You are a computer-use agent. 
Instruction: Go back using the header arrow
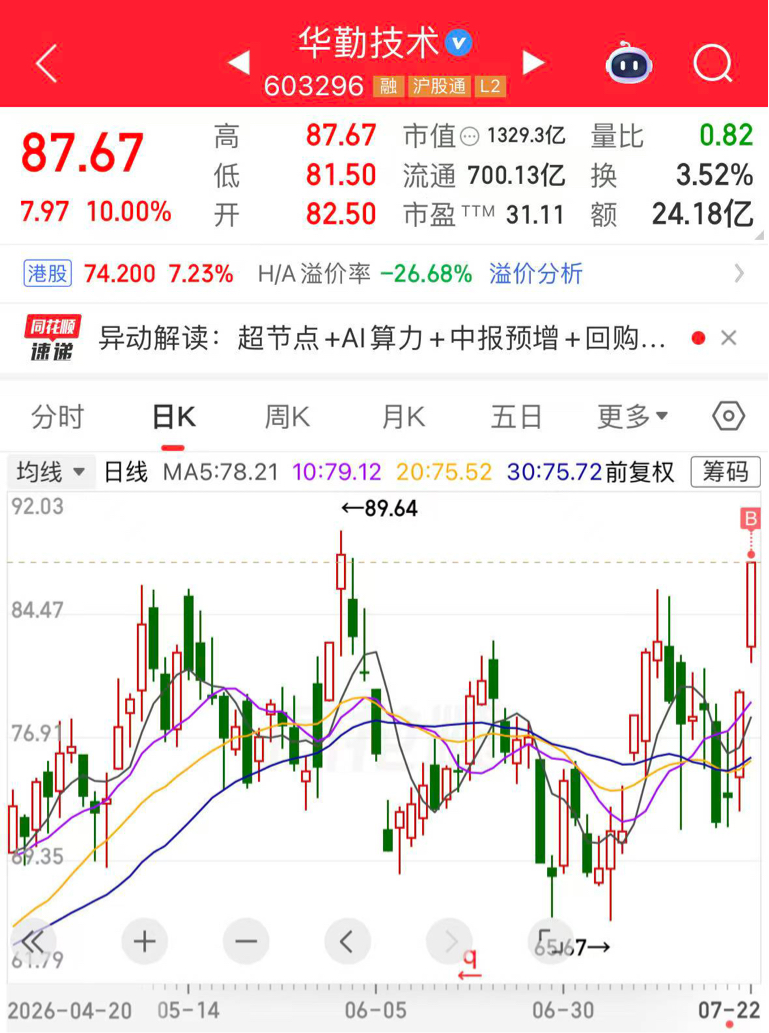click(47, 63)
